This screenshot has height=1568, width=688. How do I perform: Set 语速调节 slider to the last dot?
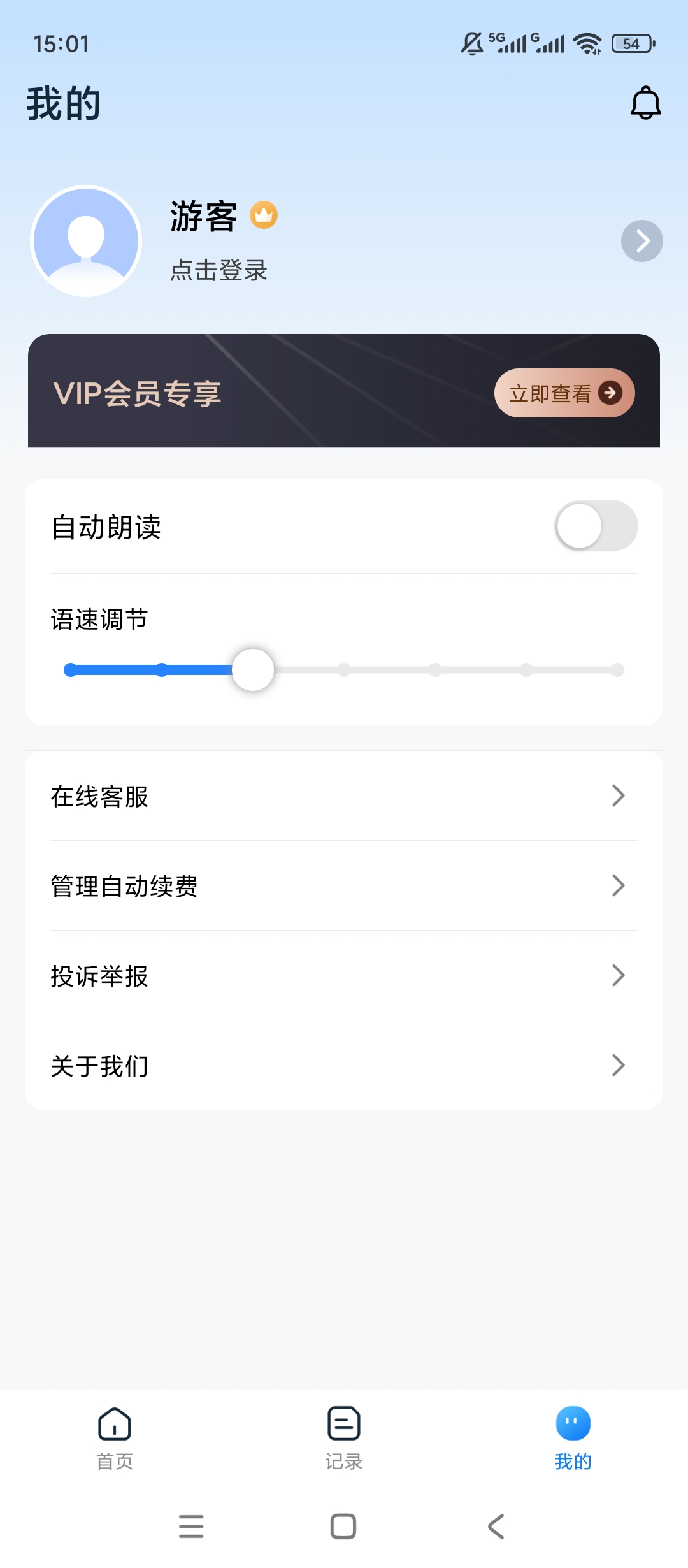click(x=617, y=670)
